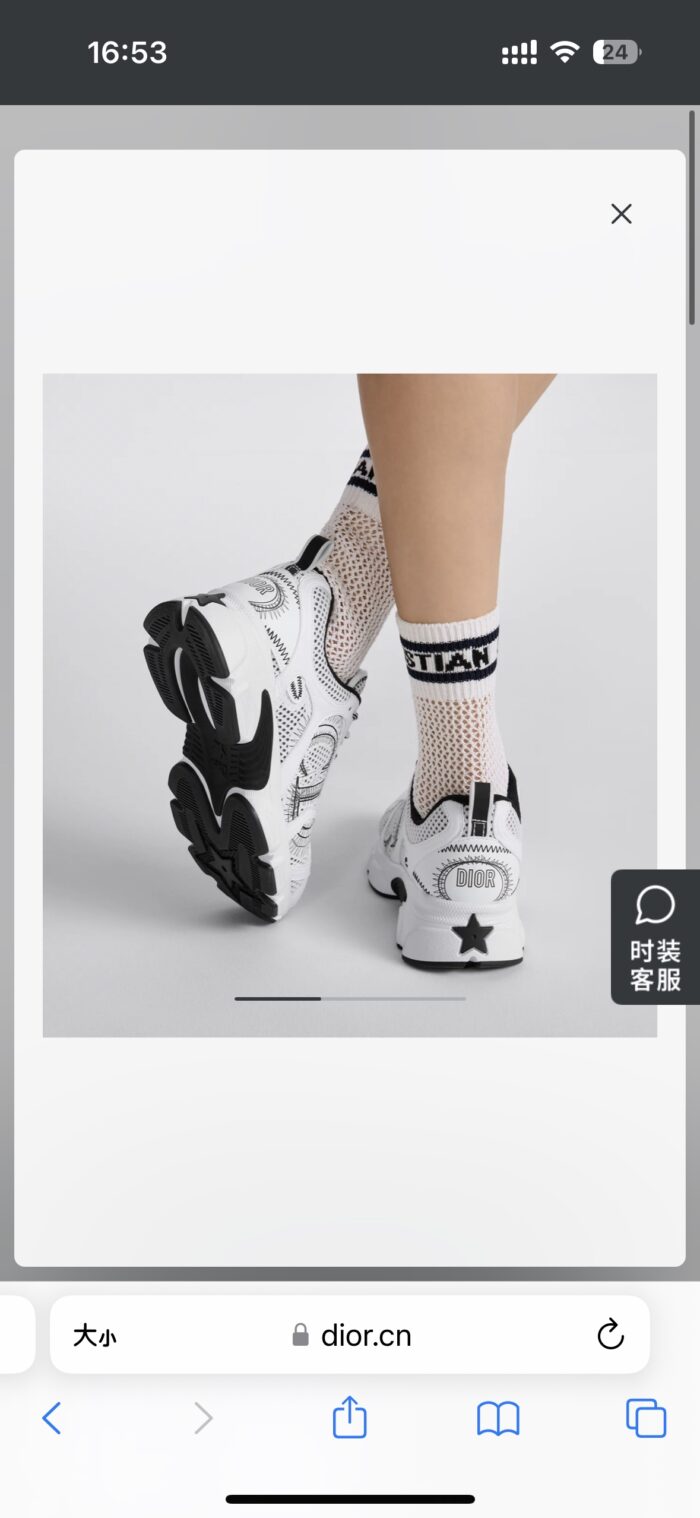
Task: Show all open tabs
Action: [x=646, y=1418]
